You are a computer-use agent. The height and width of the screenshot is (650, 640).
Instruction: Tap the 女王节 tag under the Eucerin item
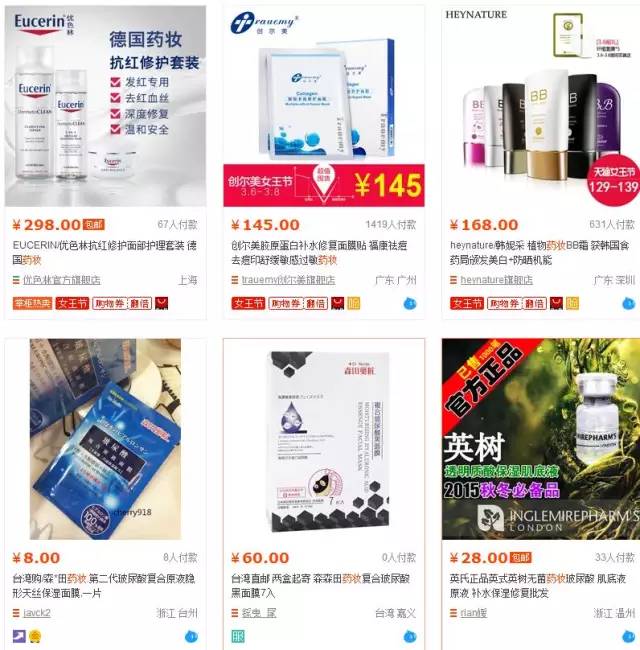73,303
